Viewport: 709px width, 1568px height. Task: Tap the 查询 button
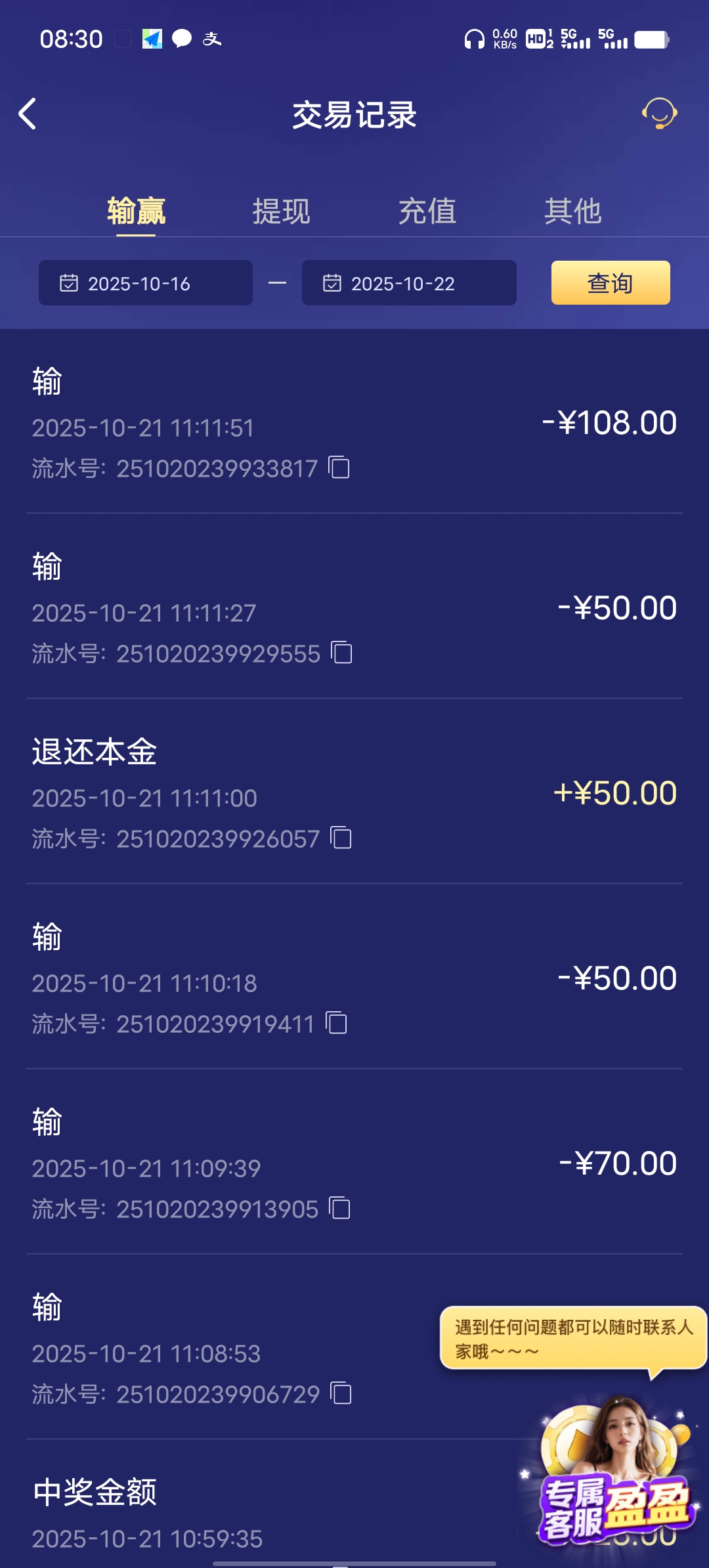coord(610,283)
